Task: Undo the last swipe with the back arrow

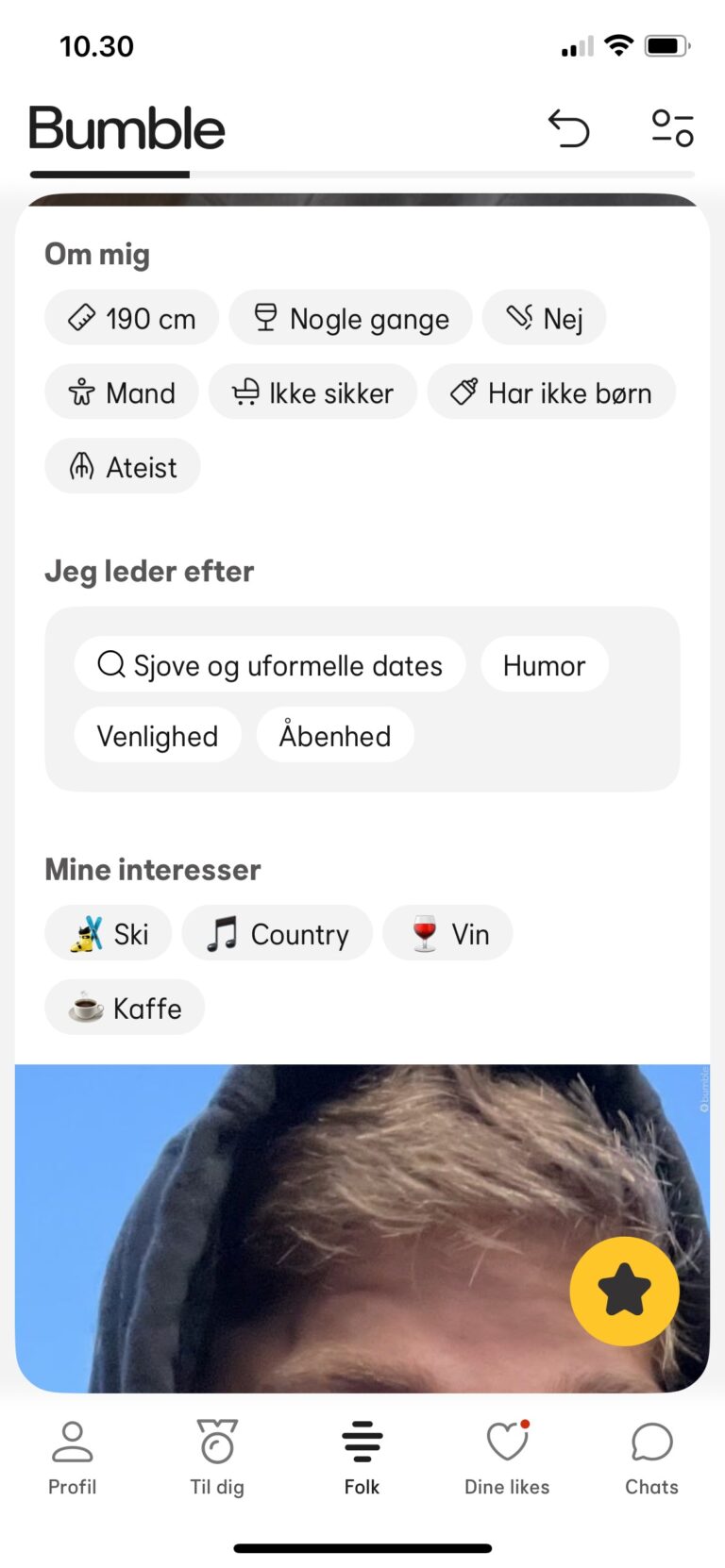Action: pos(568,128)
